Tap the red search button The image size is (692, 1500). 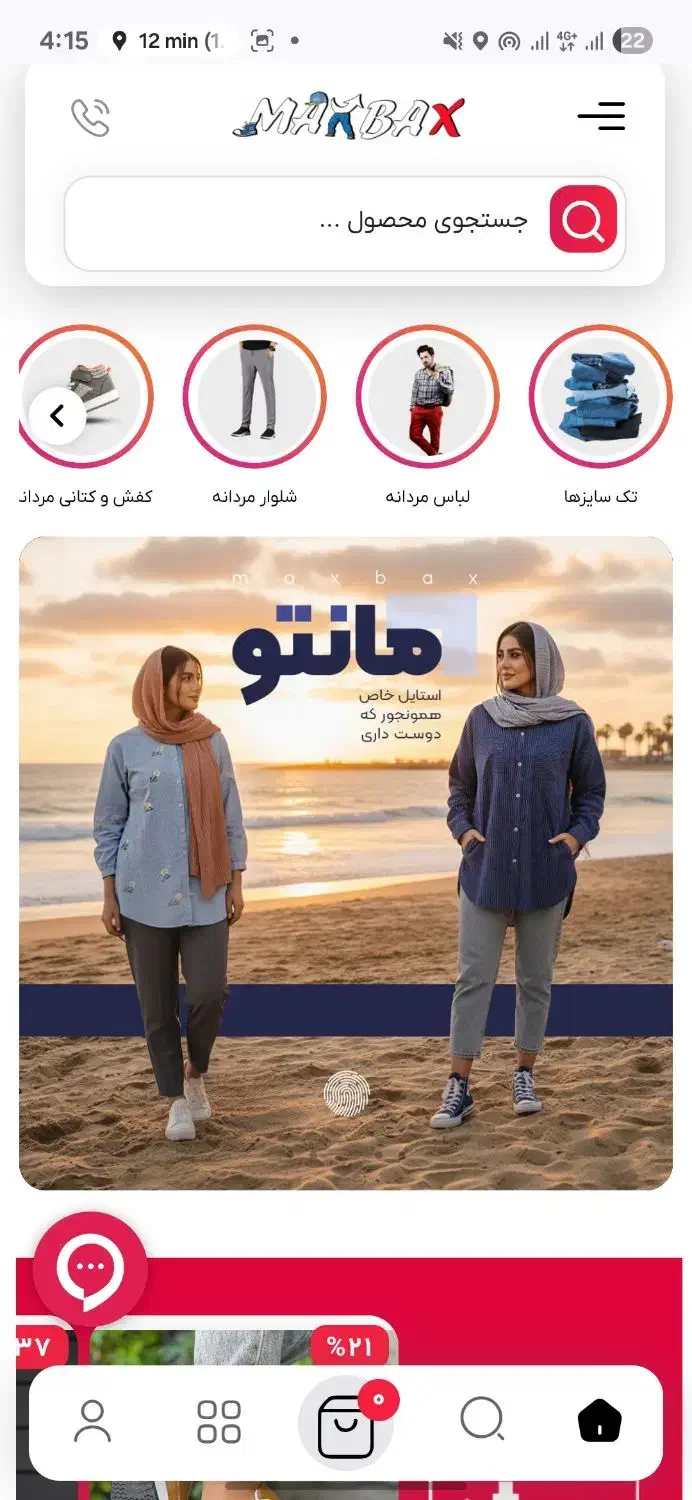tap(583, 219)
